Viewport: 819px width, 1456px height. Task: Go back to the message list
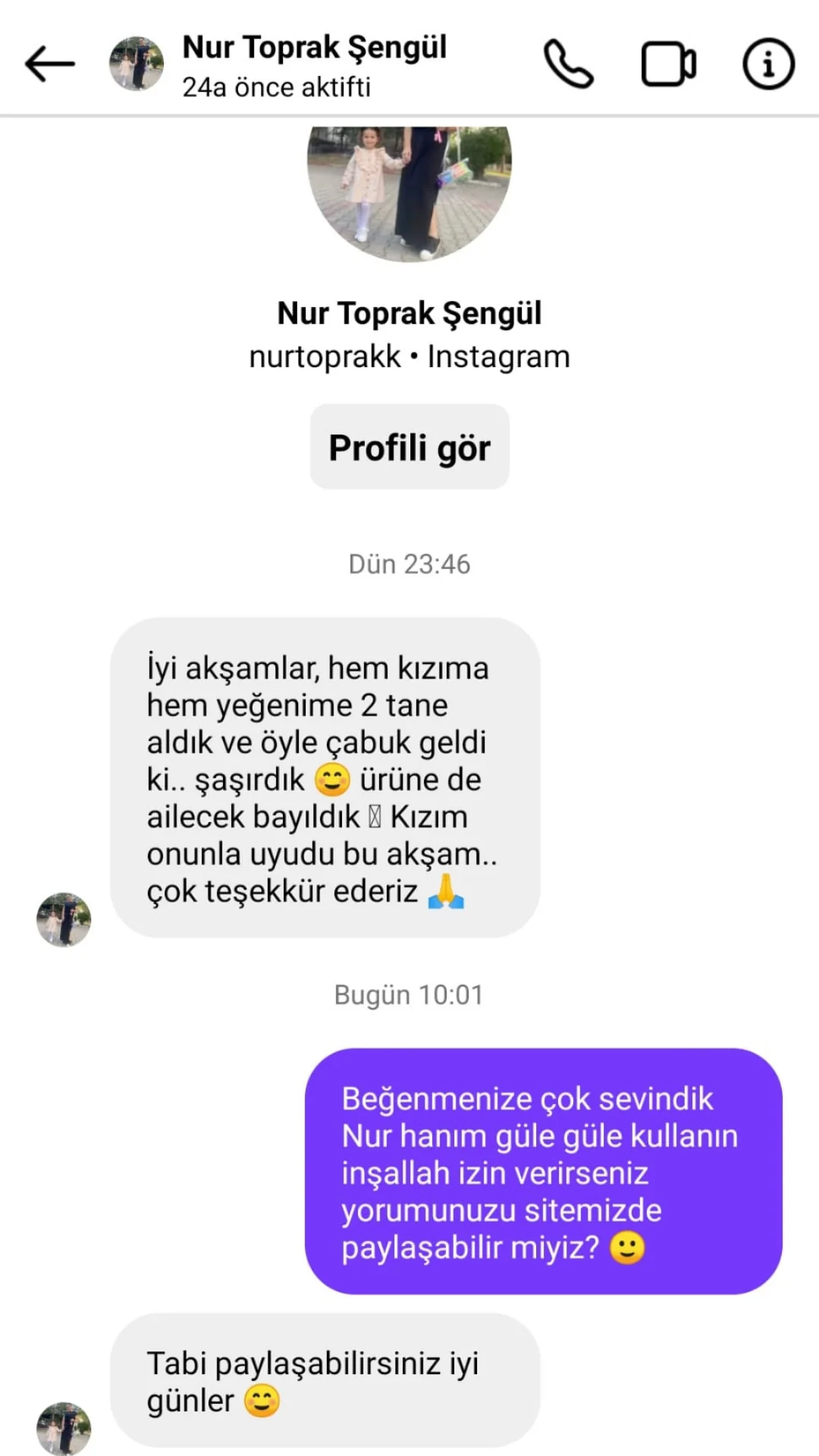50,64
